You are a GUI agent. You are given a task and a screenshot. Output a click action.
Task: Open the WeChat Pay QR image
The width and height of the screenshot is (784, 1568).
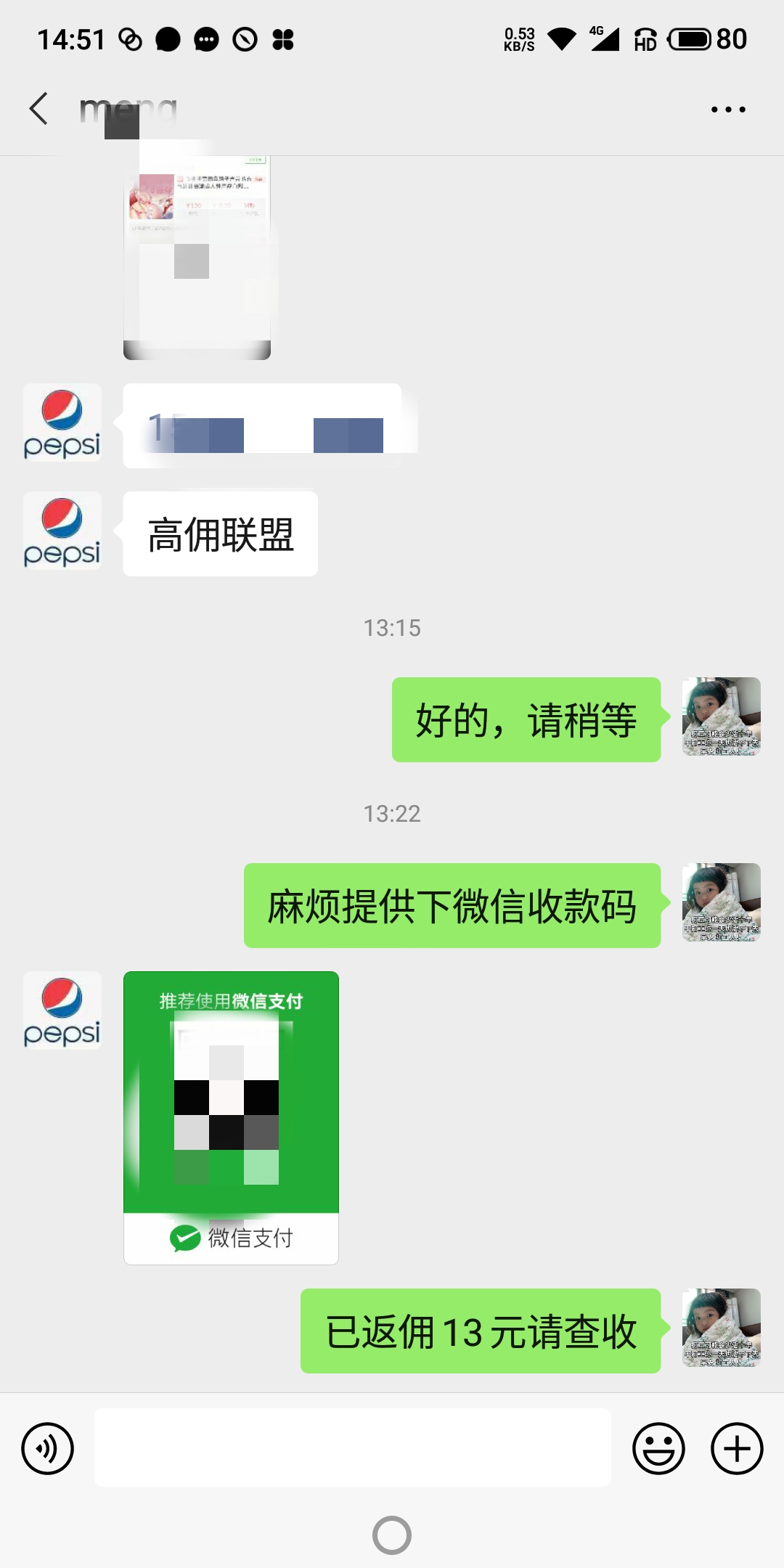tap(231, 1118)
